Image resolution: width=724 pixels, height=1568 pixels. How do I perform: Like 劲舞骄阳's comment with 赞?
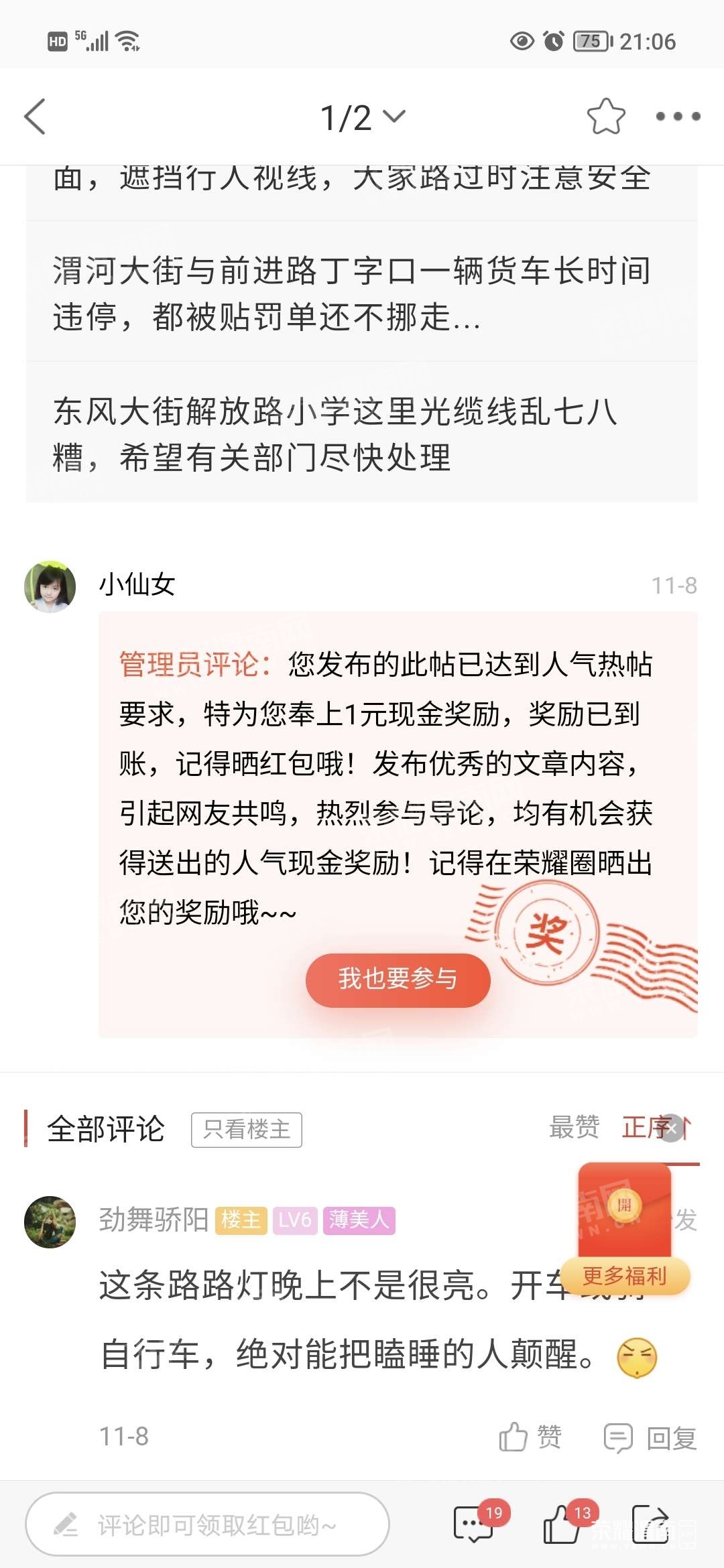[531, 1437]
